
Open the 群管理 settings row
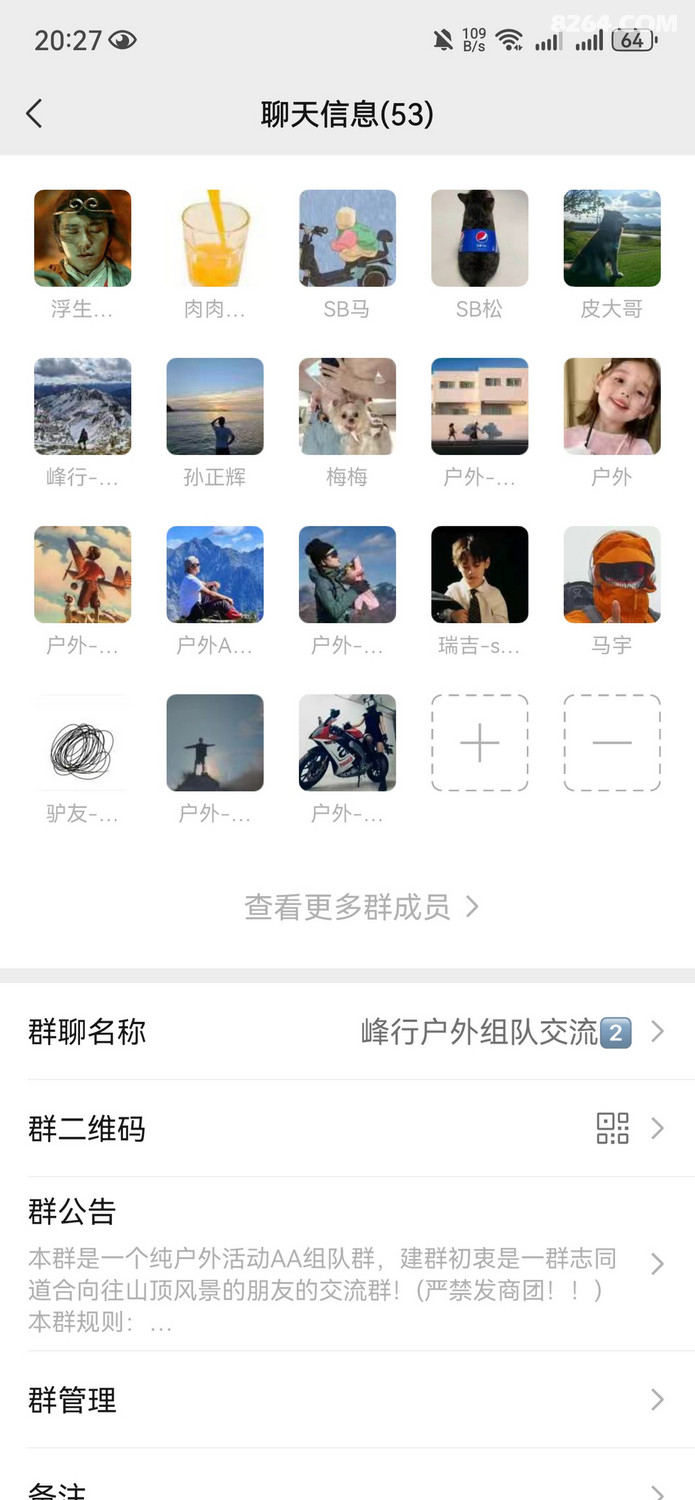(x=347, y=1400)
